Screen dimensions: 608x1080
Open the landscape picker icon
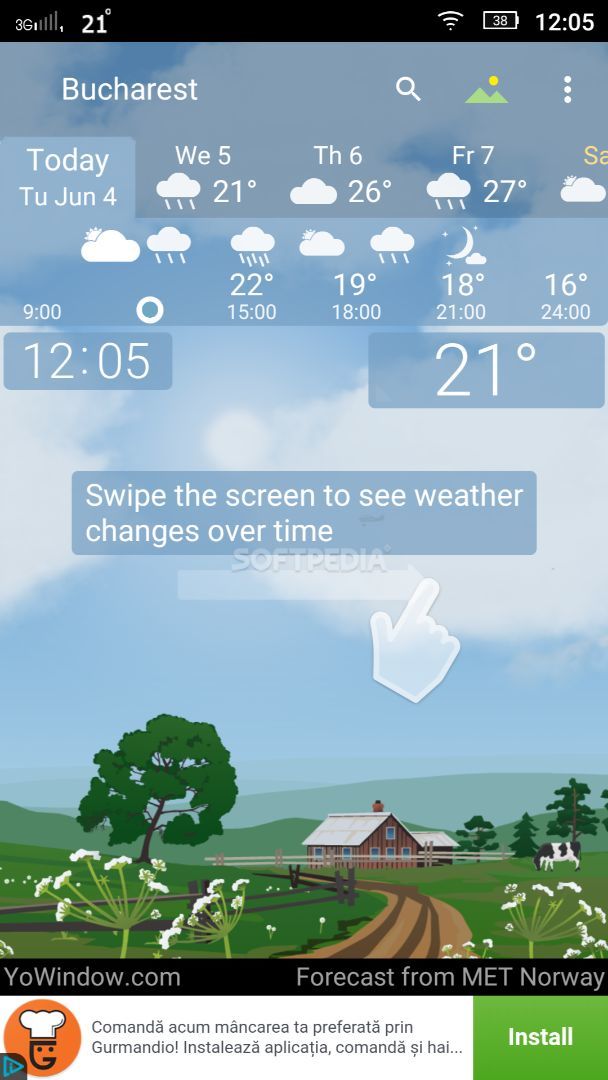(486, 89)
